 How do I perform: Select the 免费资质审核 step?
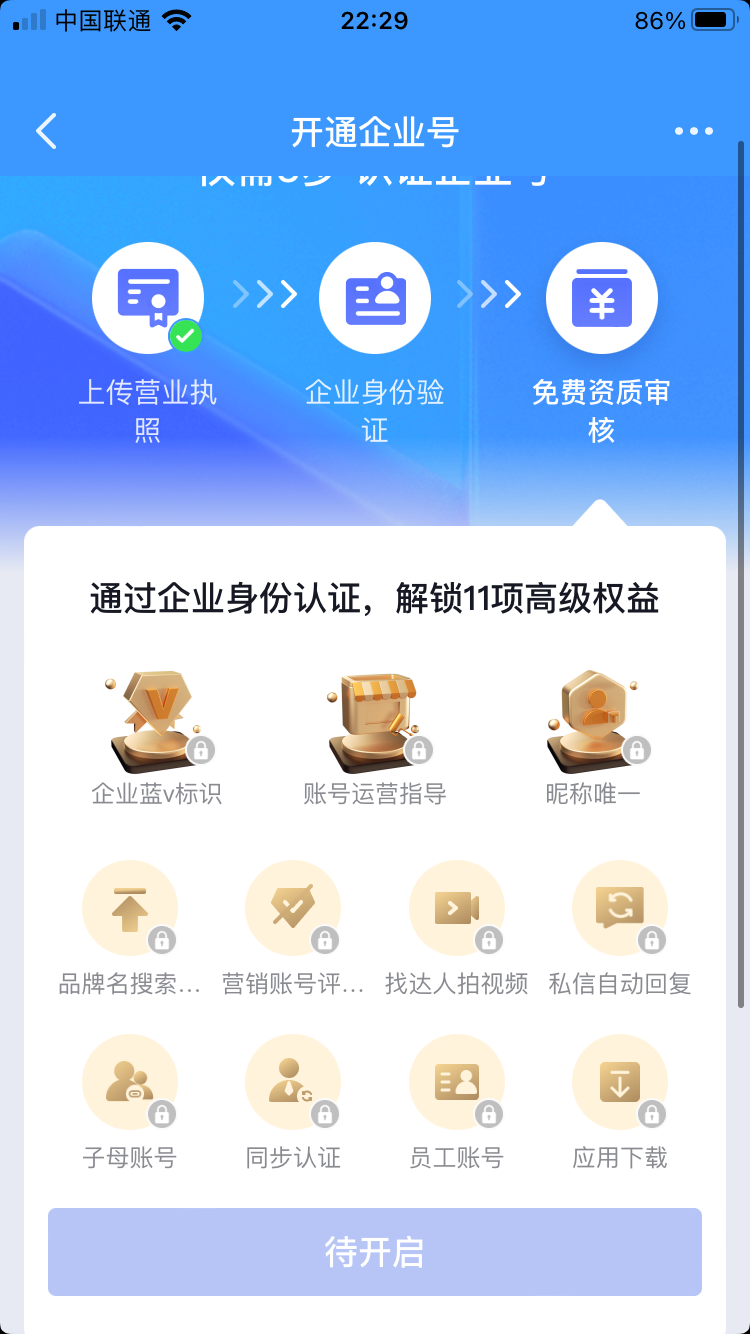point(601,298)
